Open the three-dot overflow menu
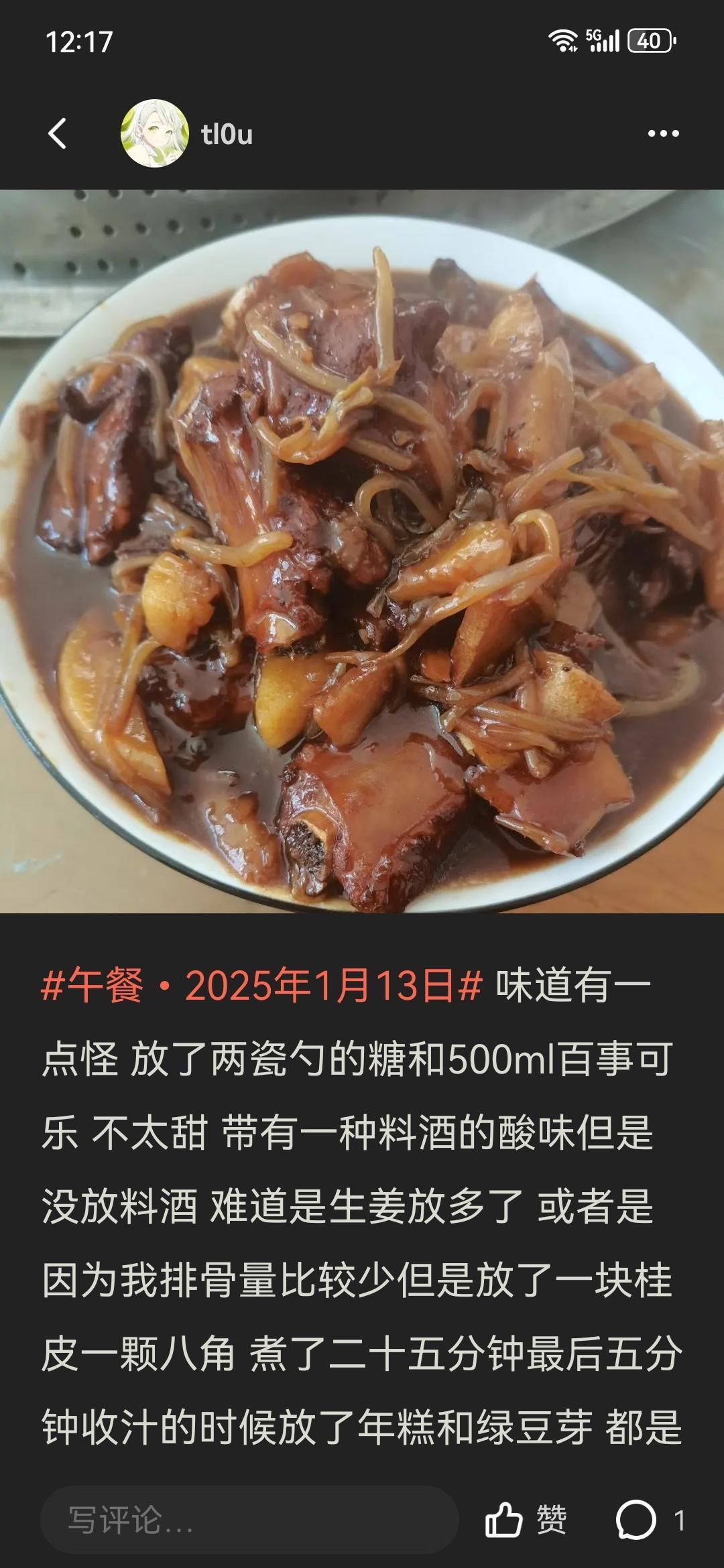This screenshot has width=724, height=1568. pos(663,133)
